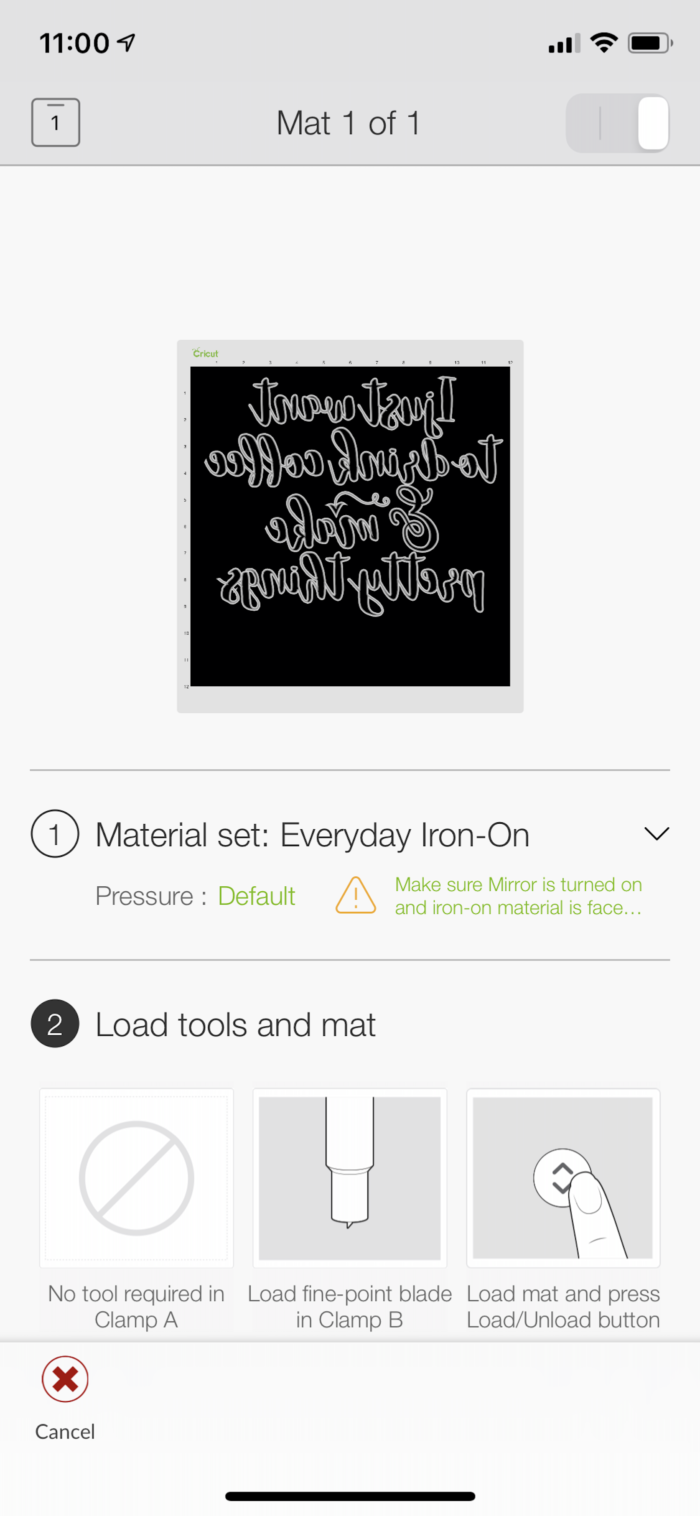Toggle the Mirror switch
The image size is (700, 1516).
click(x=618, y=124)
